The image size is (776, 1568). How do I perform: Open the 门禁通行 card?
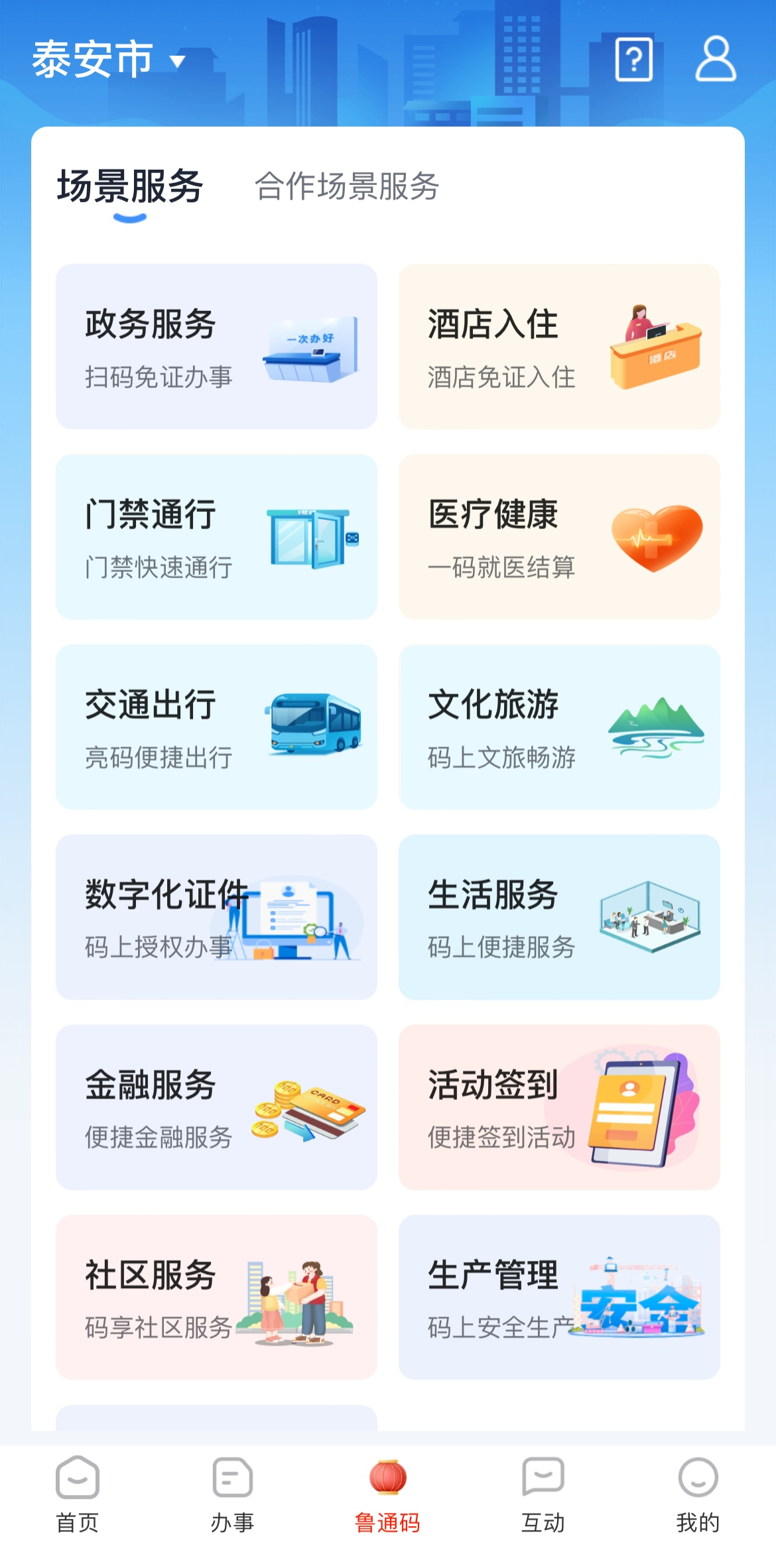coord(216,537)
